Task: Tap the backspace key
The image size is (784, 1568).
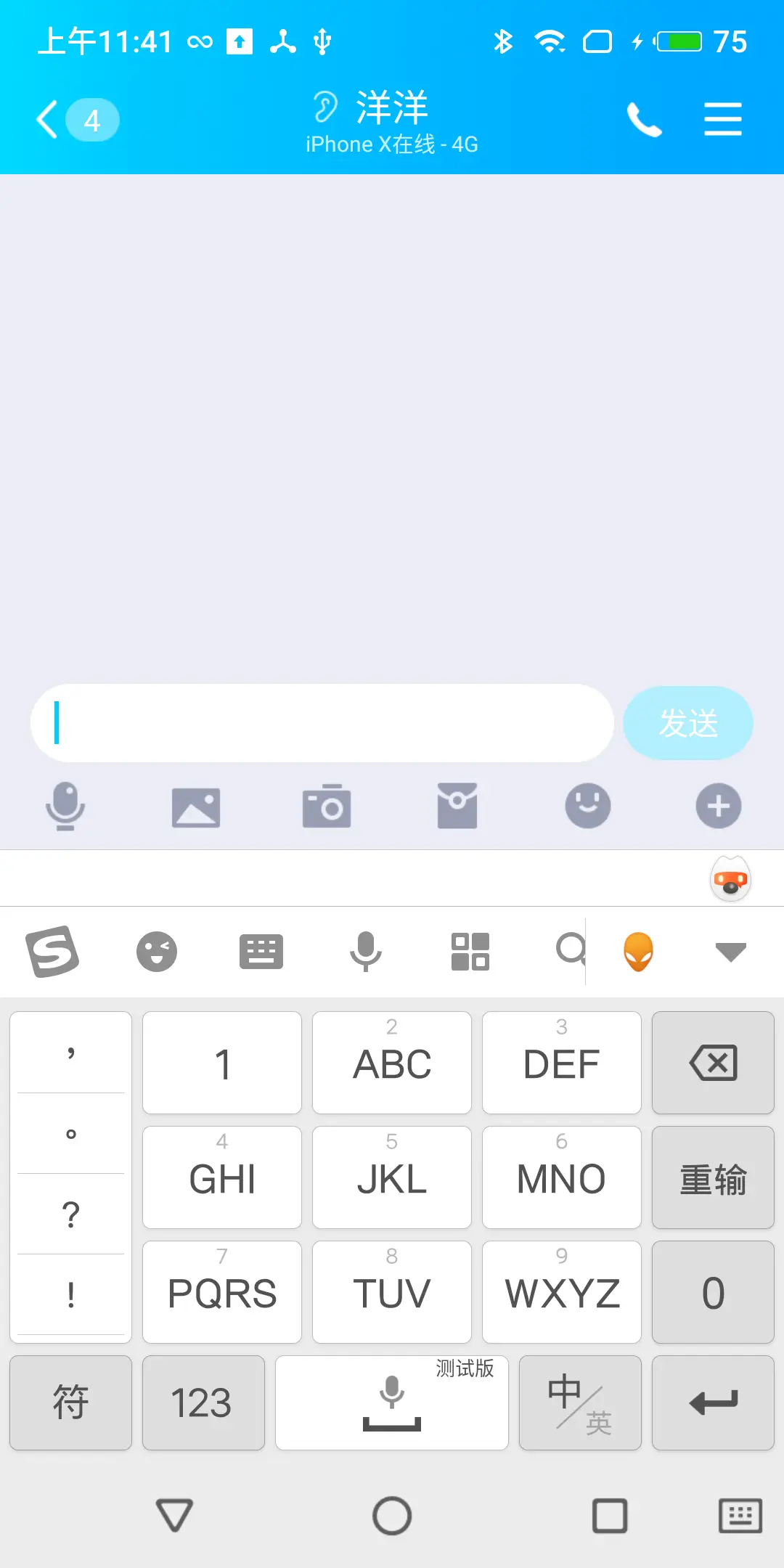Action: (713, 1063)
